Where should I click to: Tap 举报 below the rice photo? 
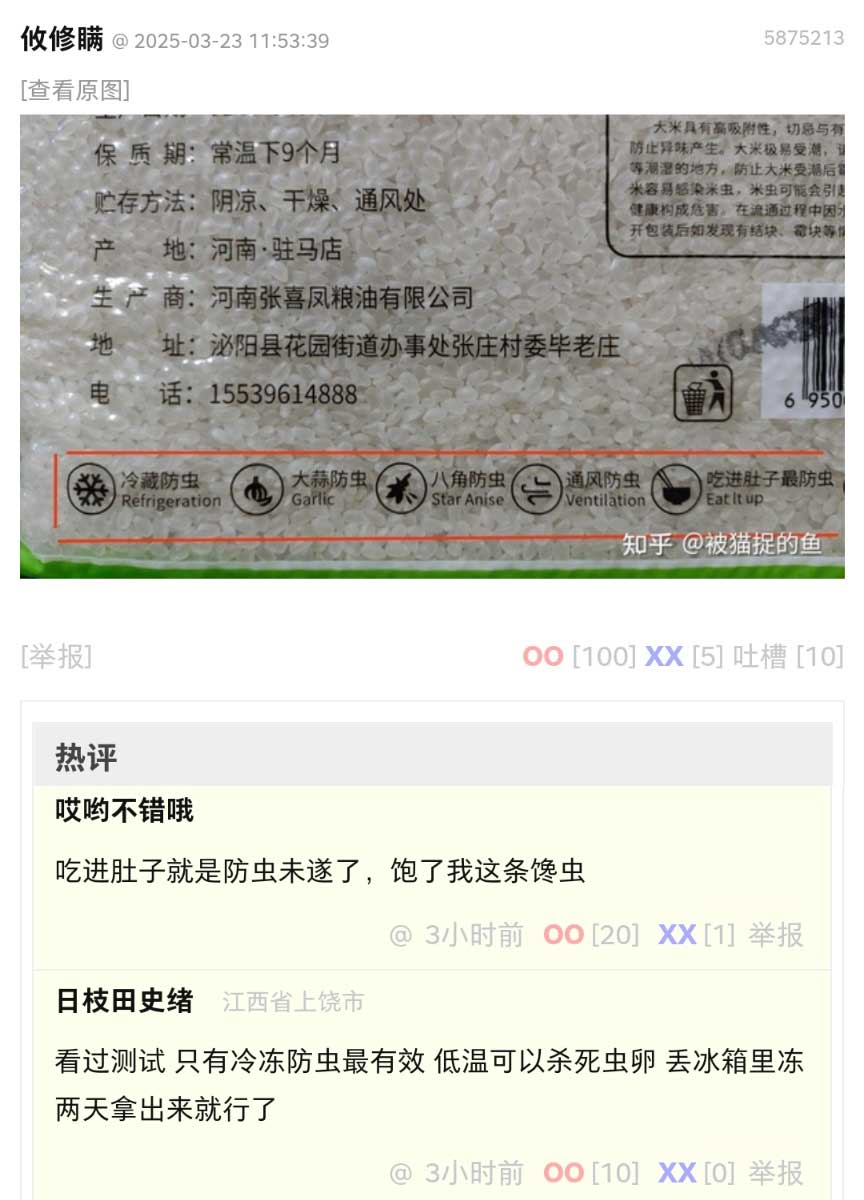[x=56, y=657]
